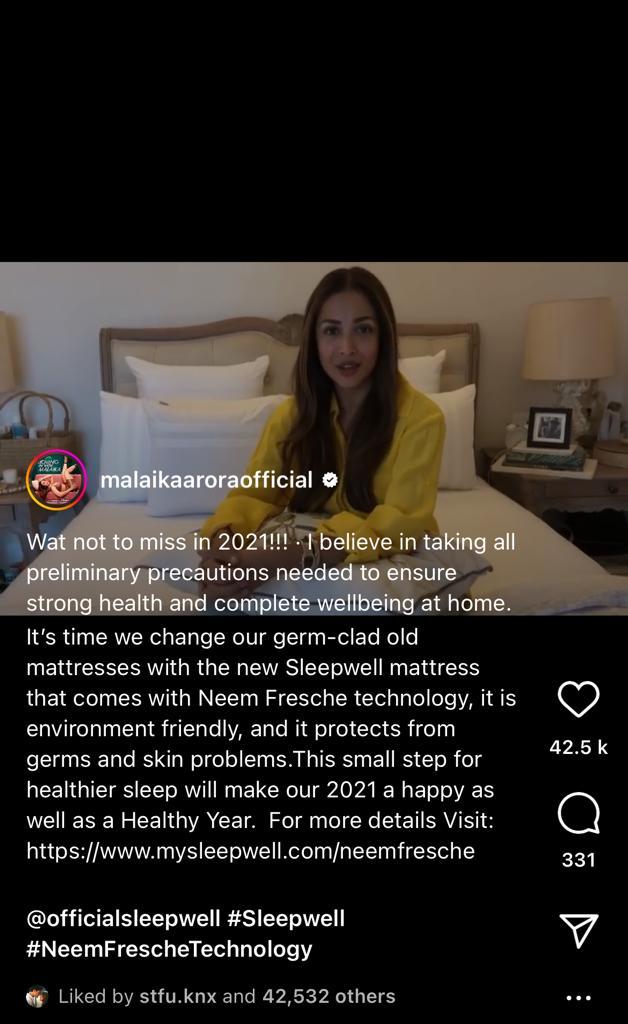Image resolution: width=628 pixels, height=1024 pixels.
Task: View who liked: stfu.knx and 42,532 others
Action: tap(227, 996)
